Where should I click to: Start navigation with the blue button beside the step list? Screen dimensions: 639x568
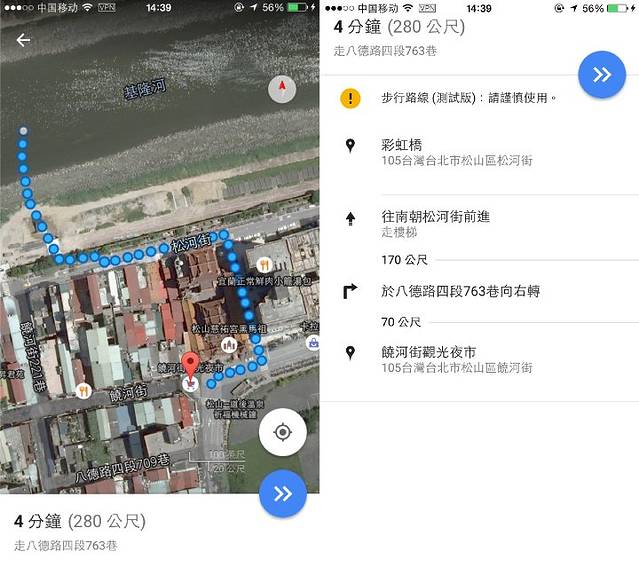tap(602, 74)
